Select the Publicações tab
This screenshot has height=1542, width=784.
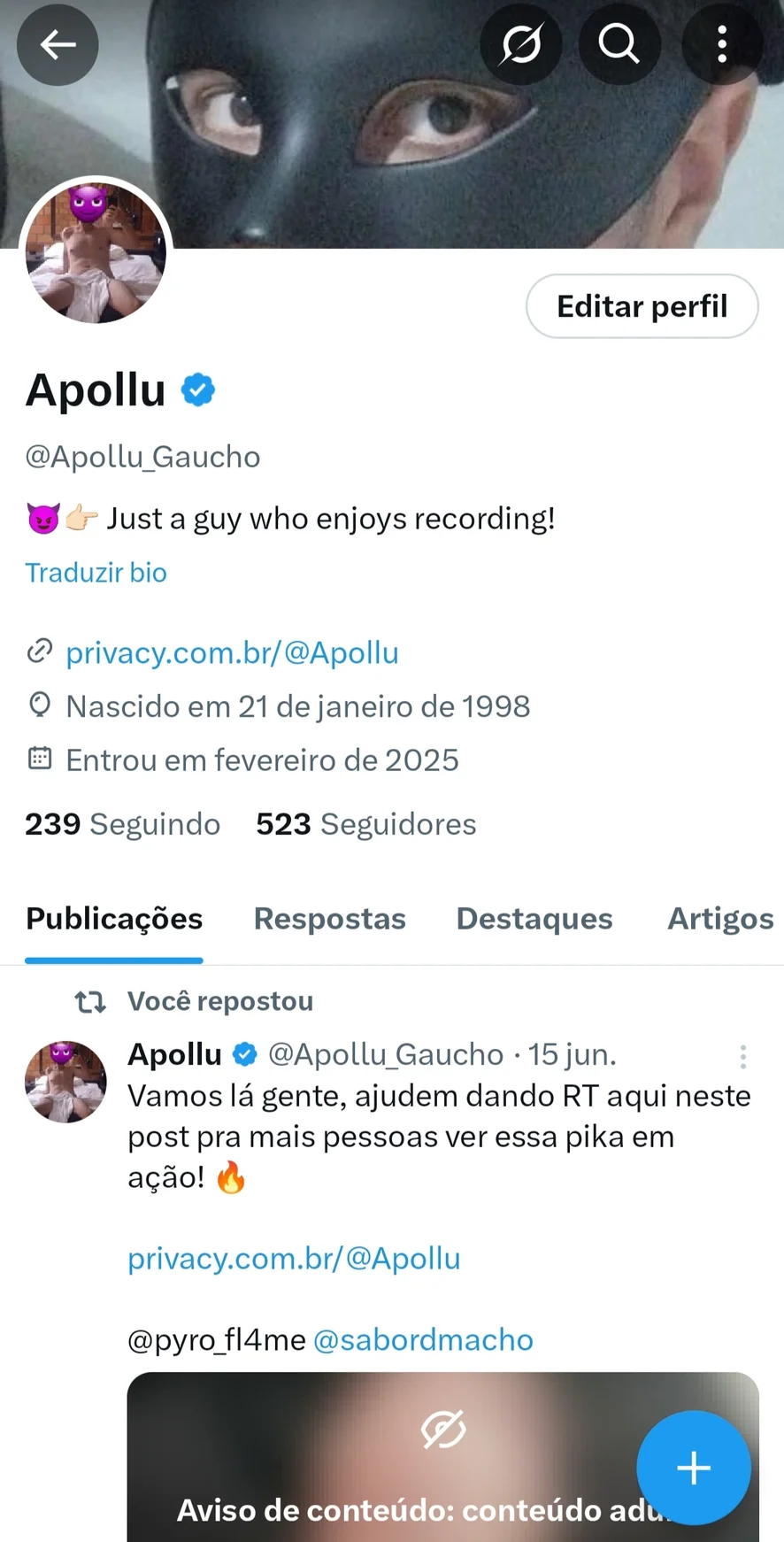pos(114,919)
